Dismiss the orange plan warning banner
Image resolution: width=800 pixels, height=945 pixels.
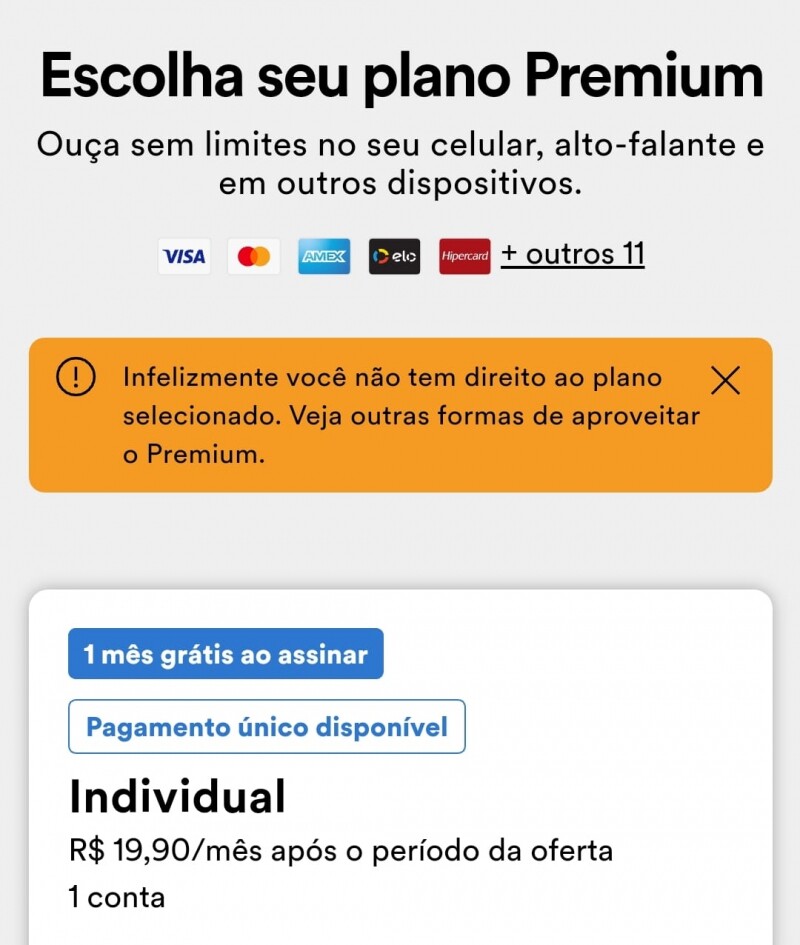[724, 380]
